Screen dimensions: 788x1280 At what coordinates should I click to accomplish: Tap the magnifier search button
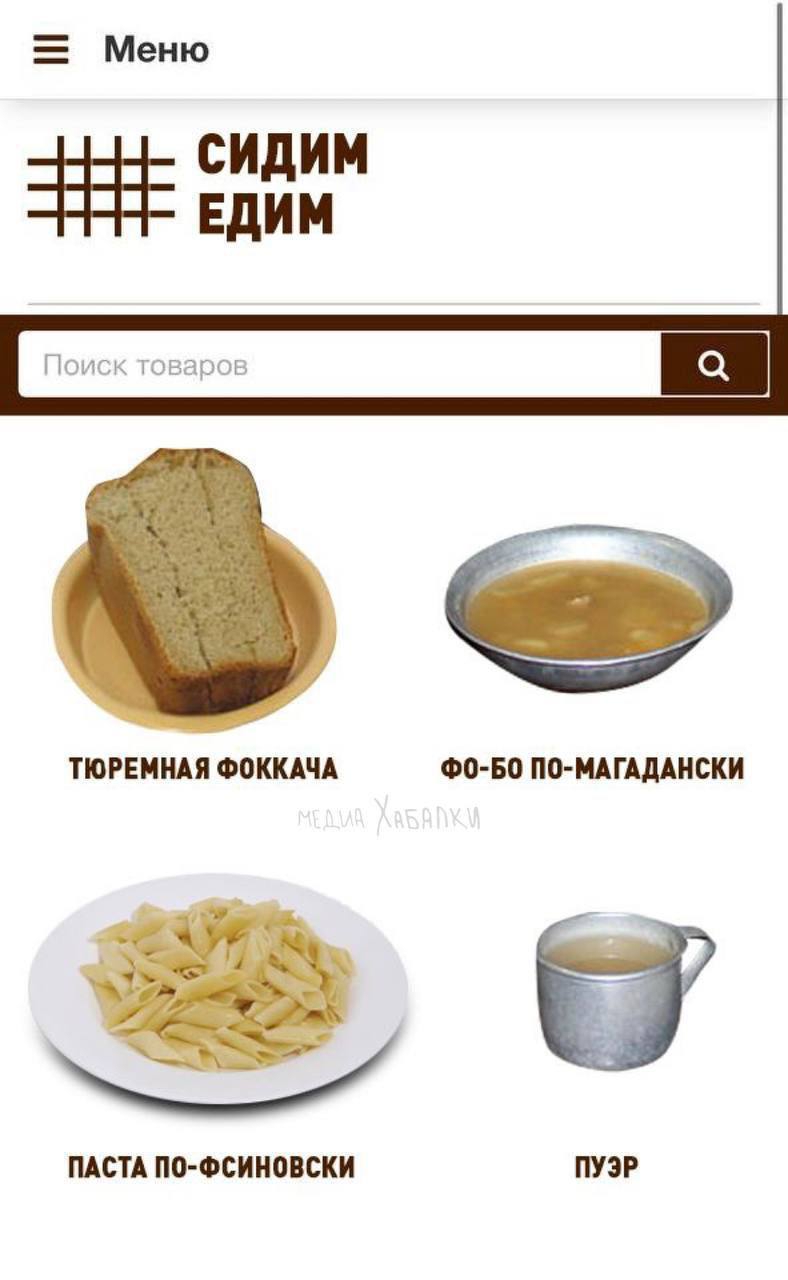click(714, 365)
